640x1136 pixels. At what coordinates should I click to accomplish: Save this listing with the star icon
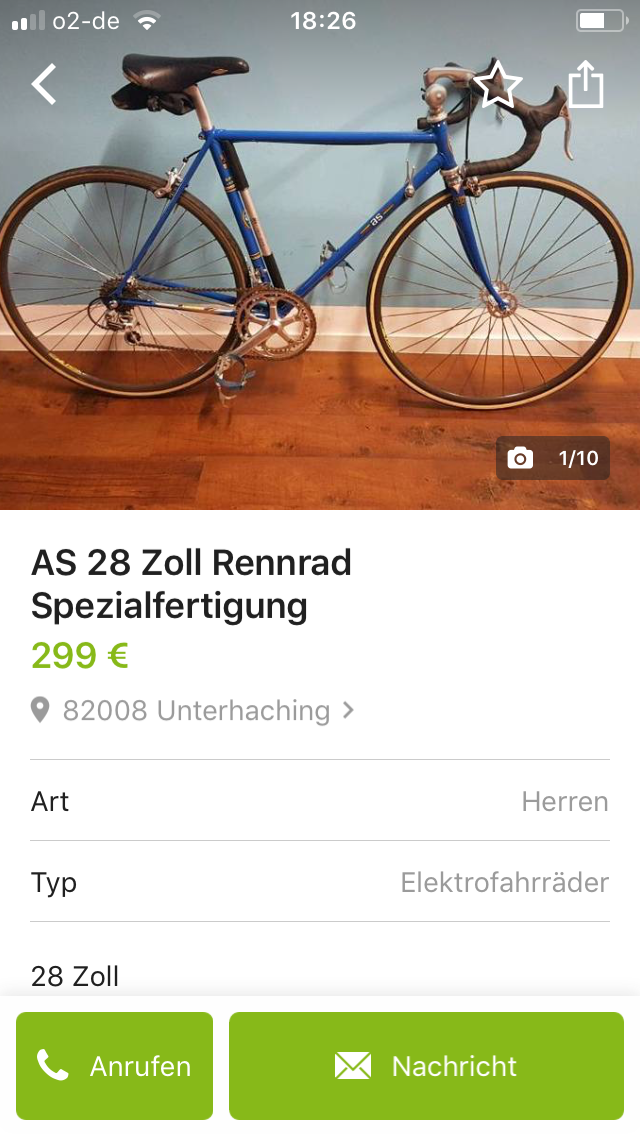[x=497, y=85]
